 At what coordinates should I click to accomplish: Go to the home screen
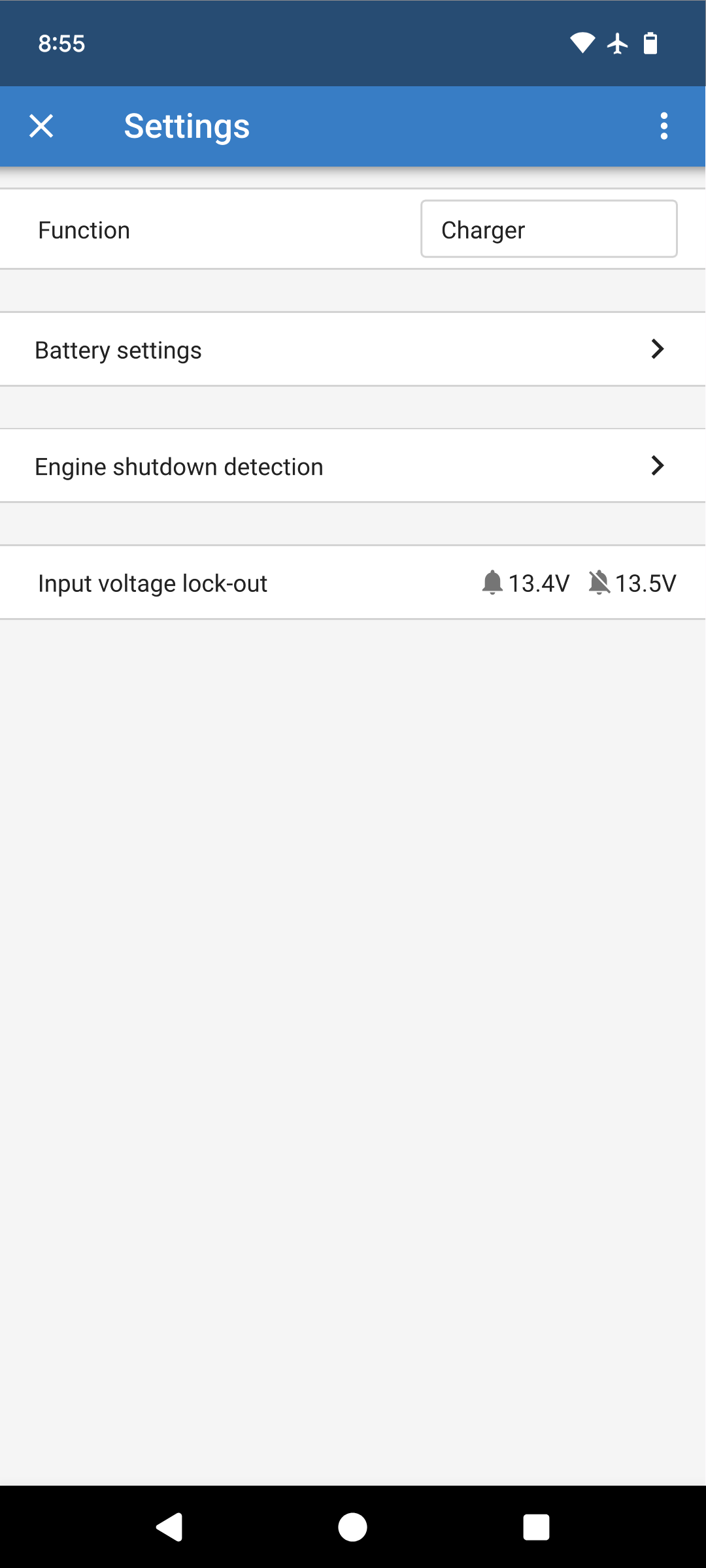pos(352,1527)
